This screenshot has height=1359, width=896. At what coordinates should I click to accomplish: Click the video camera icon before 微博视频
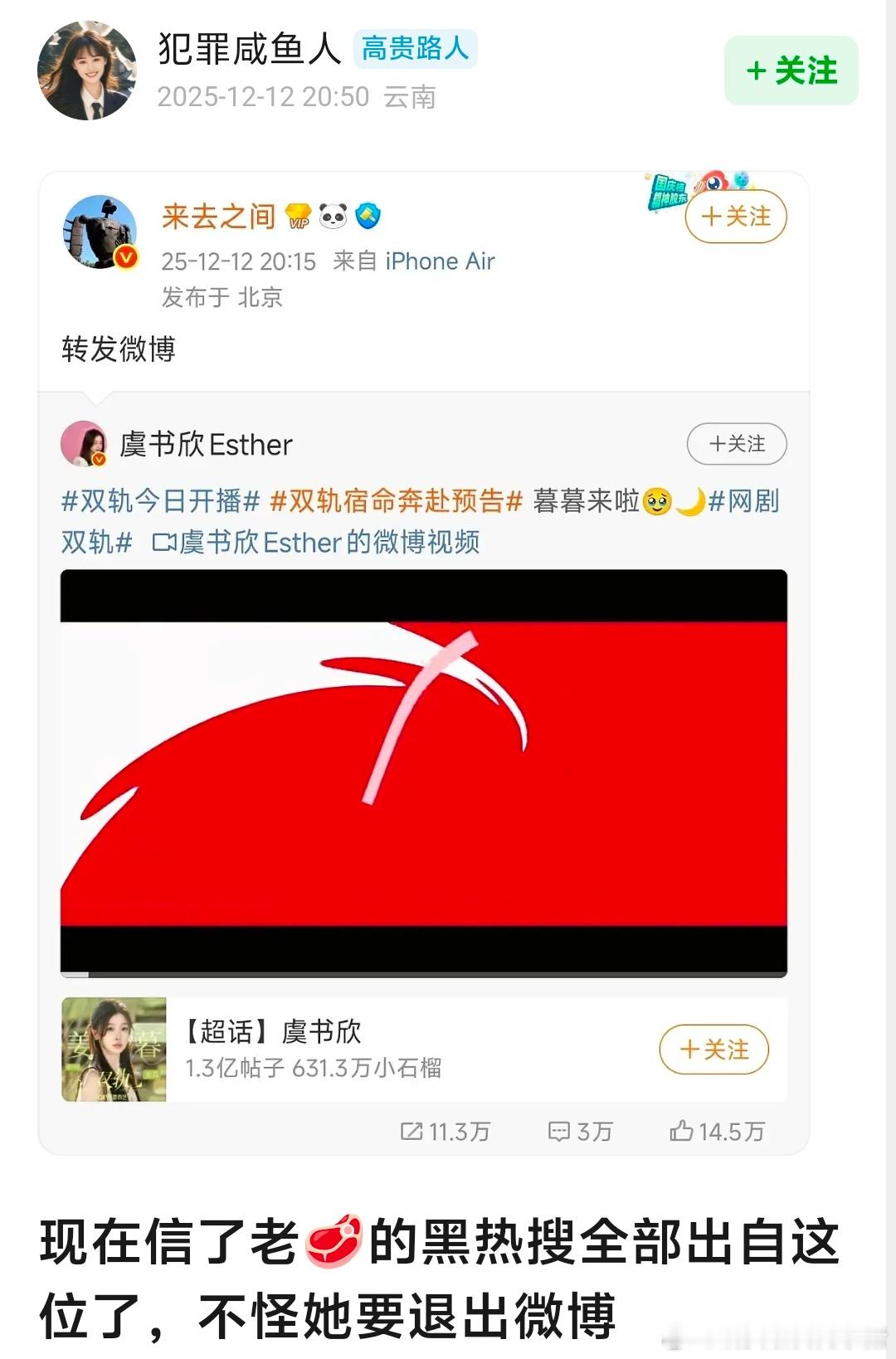pos(166,543)
